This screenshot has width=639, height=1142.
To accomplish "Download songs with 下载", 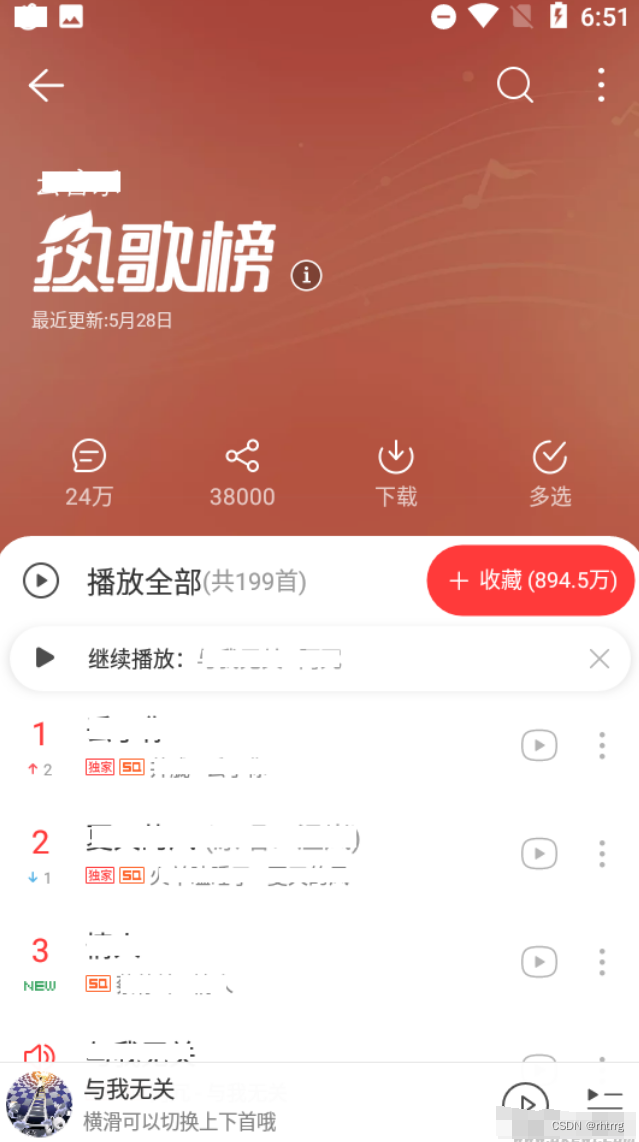I will [396, 473].
